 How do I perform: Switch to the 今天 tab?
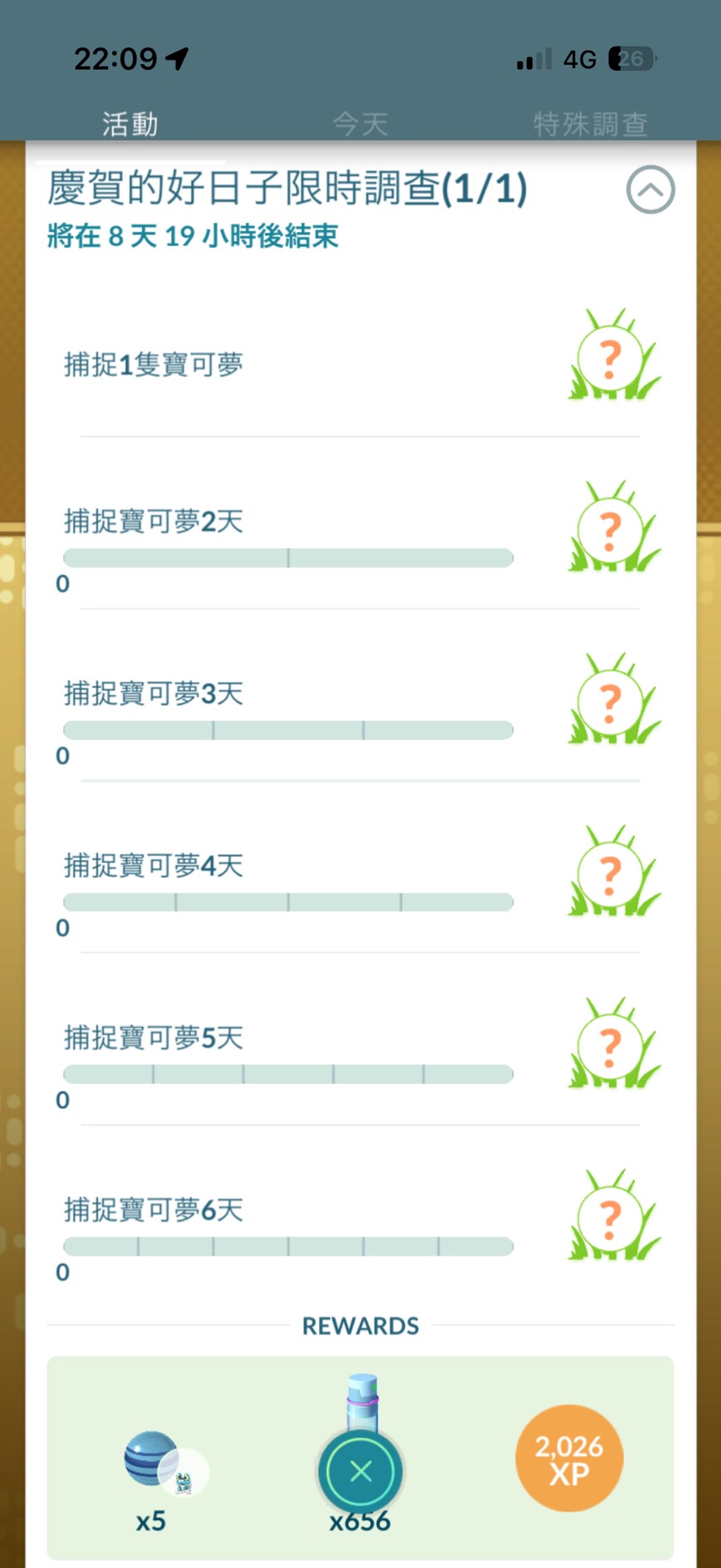(360, 124)
